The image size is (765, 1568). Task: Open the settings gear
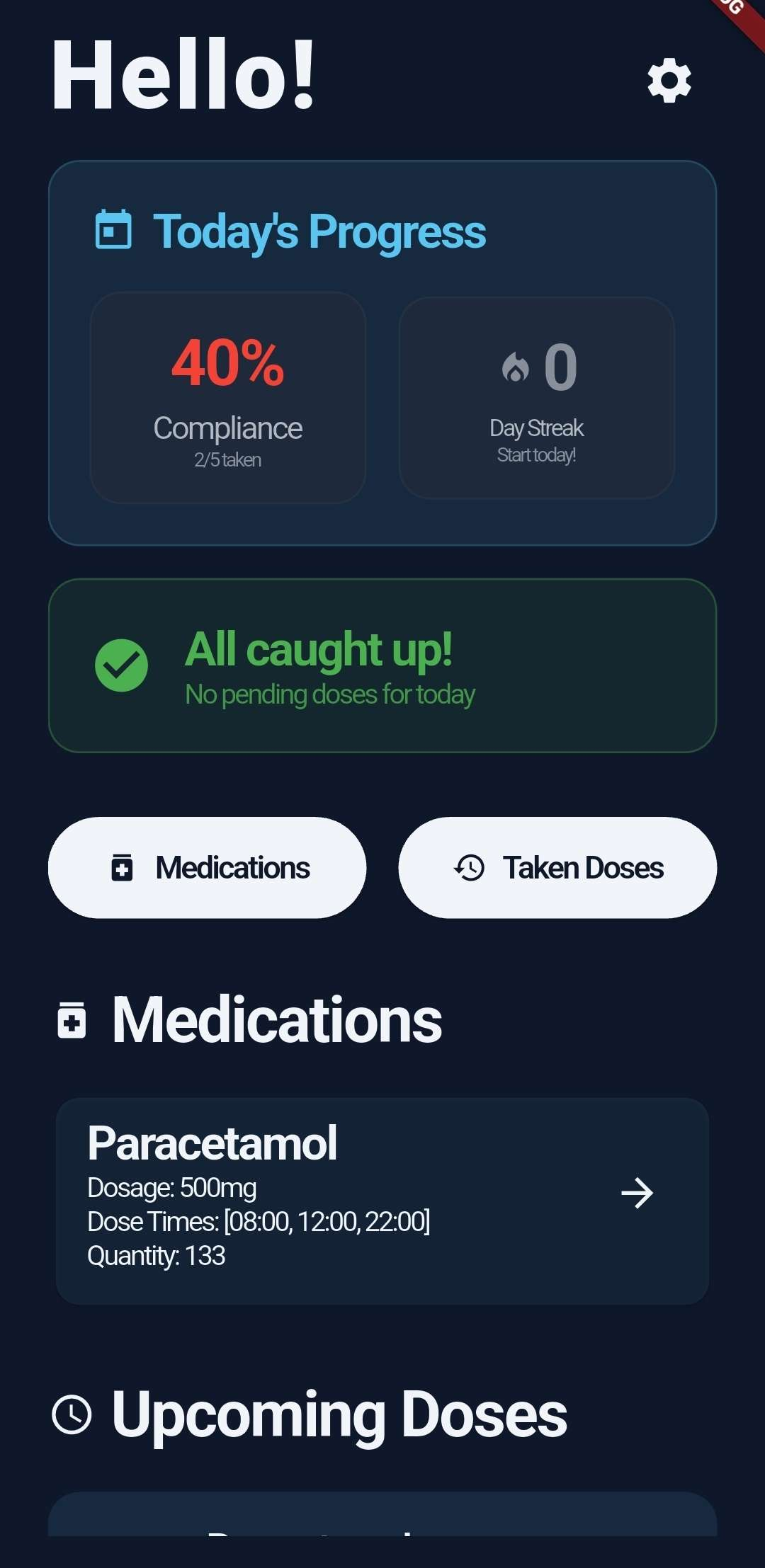tap(669, 81)
